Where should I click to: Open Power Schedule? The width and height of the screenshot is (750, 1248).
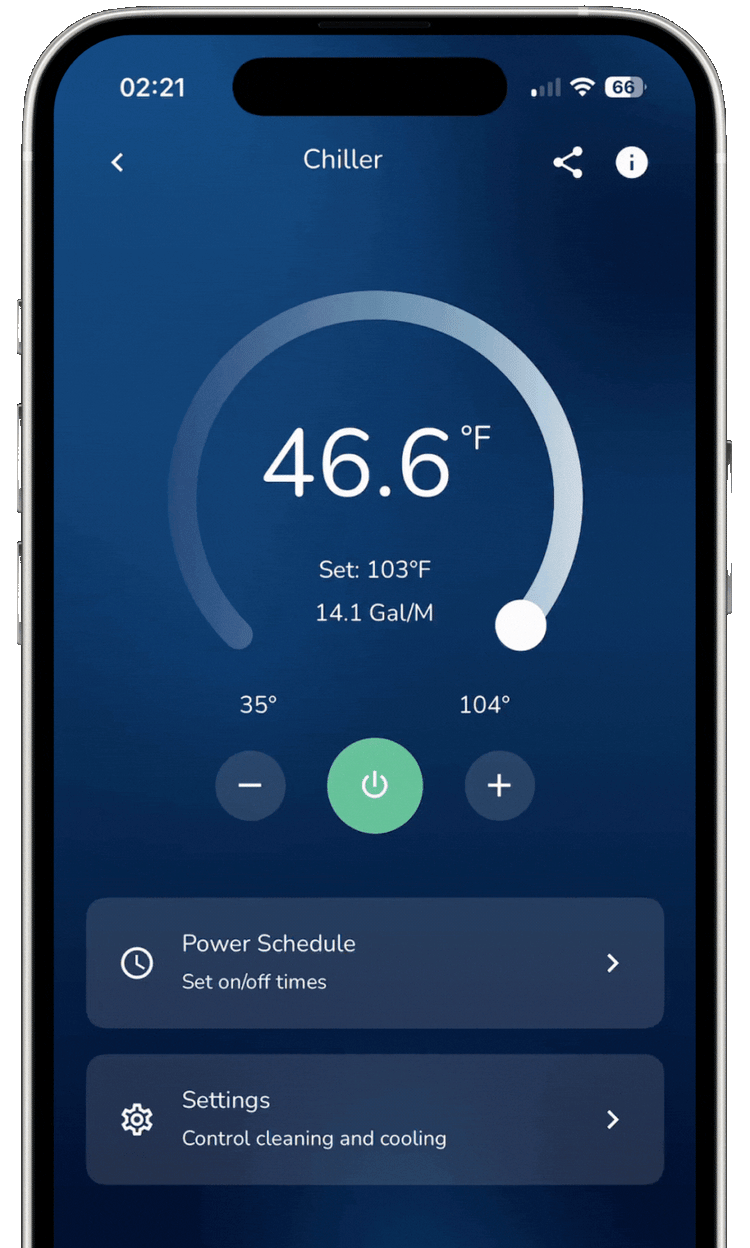pyautogui.click(x=375, y=962)
